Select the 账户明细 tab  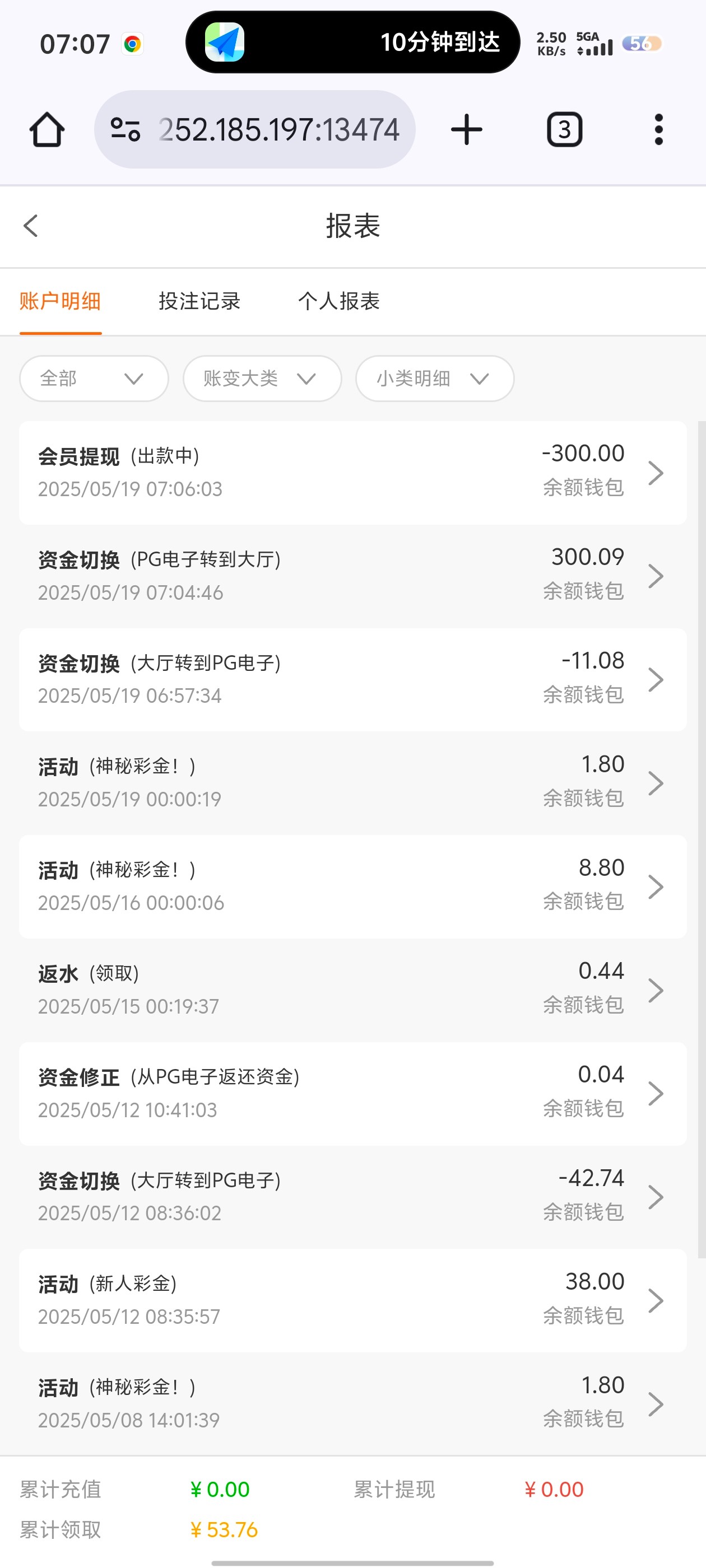tap(61, 301)
